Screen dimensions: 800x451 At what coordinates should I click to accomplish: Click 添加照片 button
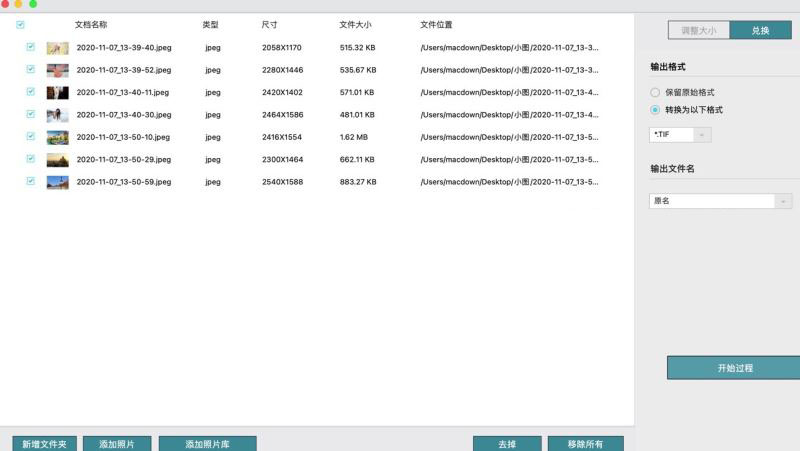pyautogui.click(x=116, y=443)
